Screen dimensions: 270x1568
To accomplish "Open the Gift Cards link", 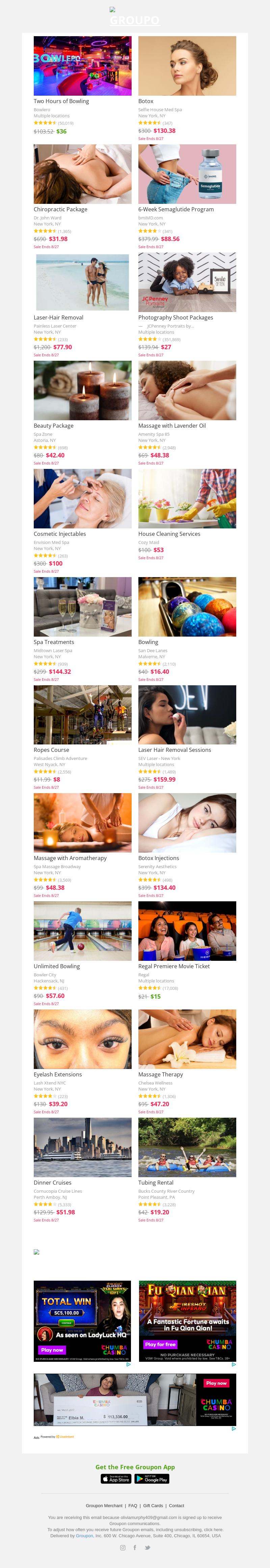I will coord(153,1505).
